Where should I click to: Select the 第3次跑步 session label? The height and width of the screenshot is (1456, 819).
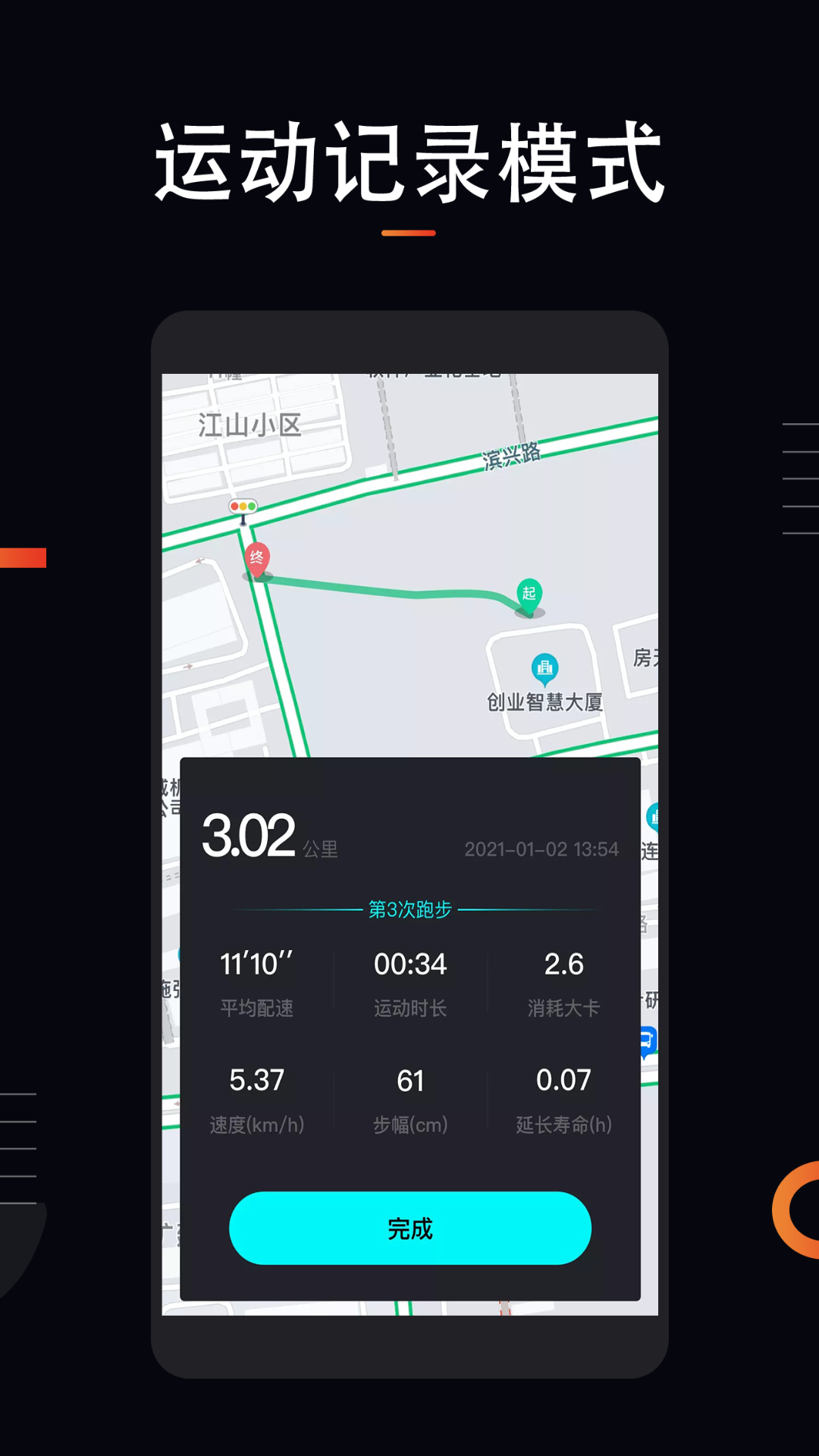coord(409,910)
